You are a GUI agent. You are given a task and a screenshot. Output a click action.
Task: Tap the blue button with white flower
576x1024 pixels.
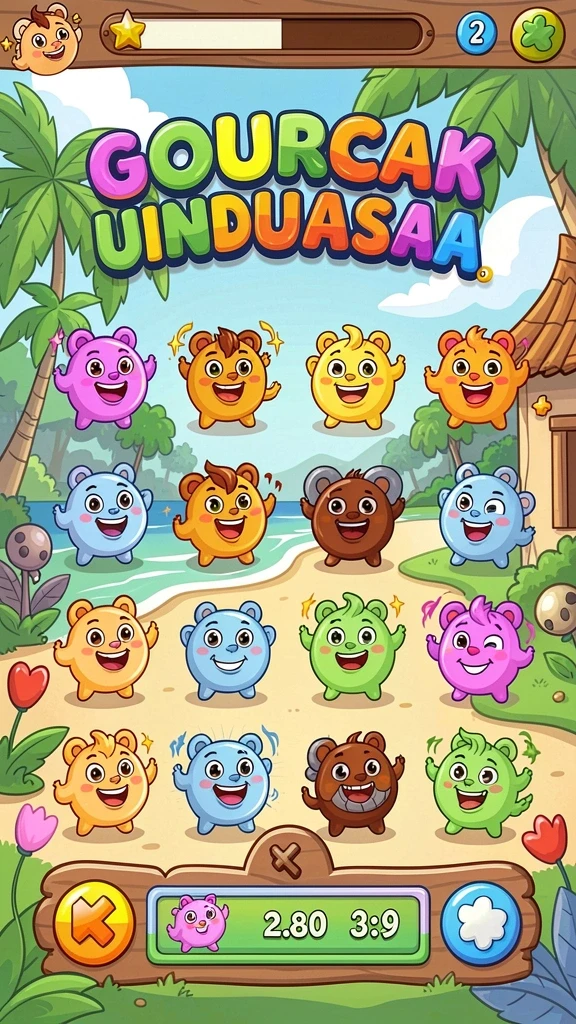click(x=481, y=923)
